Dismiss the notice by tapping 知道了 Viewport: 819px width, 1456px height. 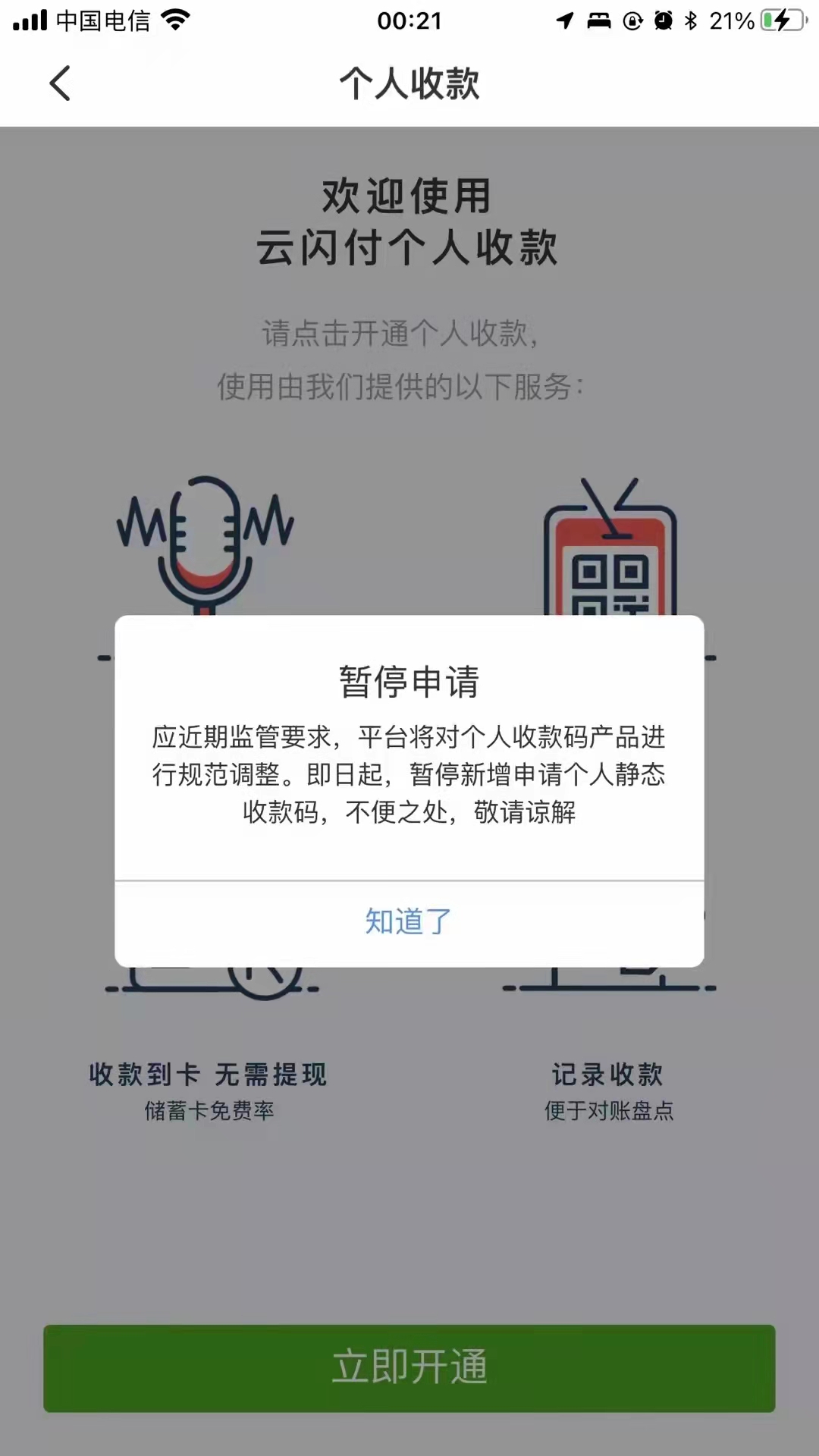coord(409,921)
